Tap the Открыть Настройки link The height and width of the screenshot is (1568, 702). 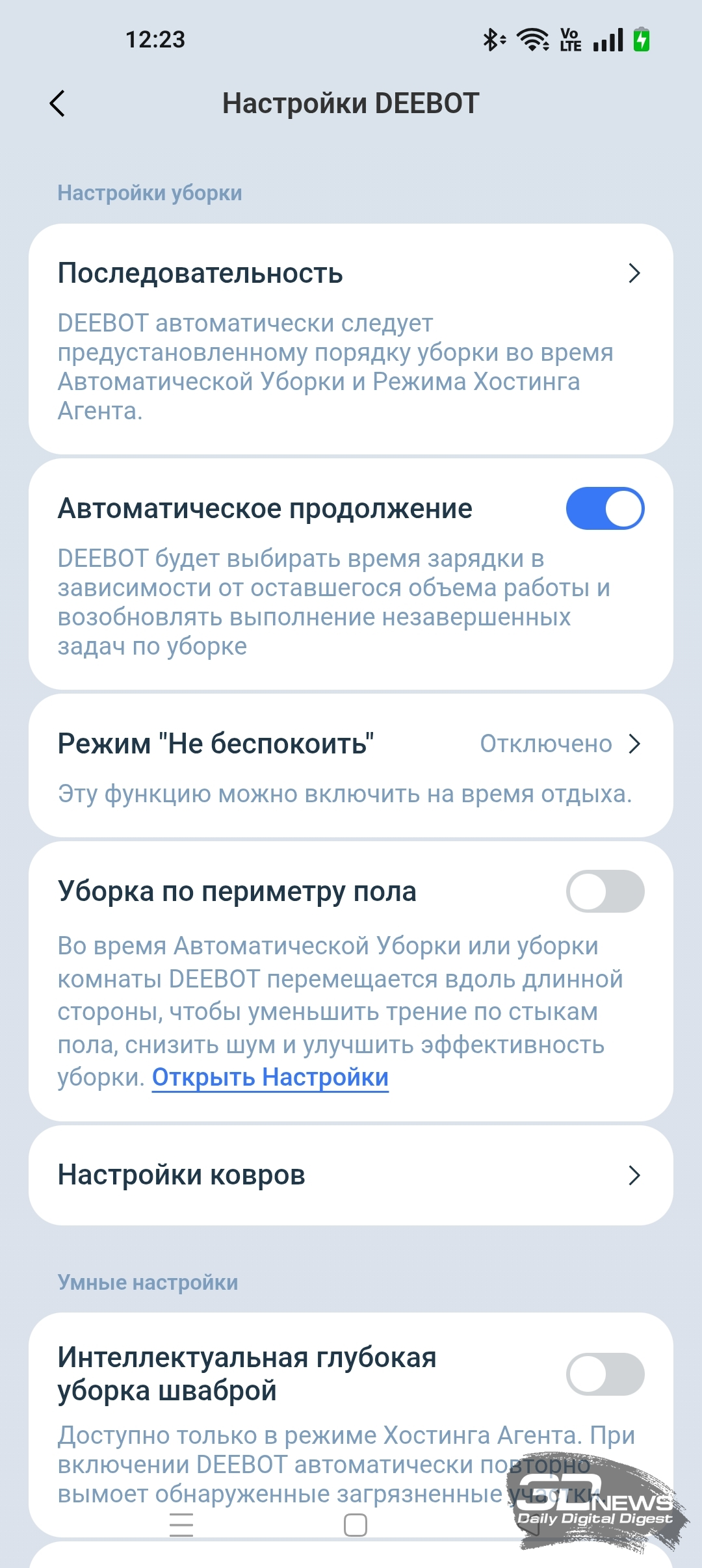pyautogui.click(x=270, y=1078)
